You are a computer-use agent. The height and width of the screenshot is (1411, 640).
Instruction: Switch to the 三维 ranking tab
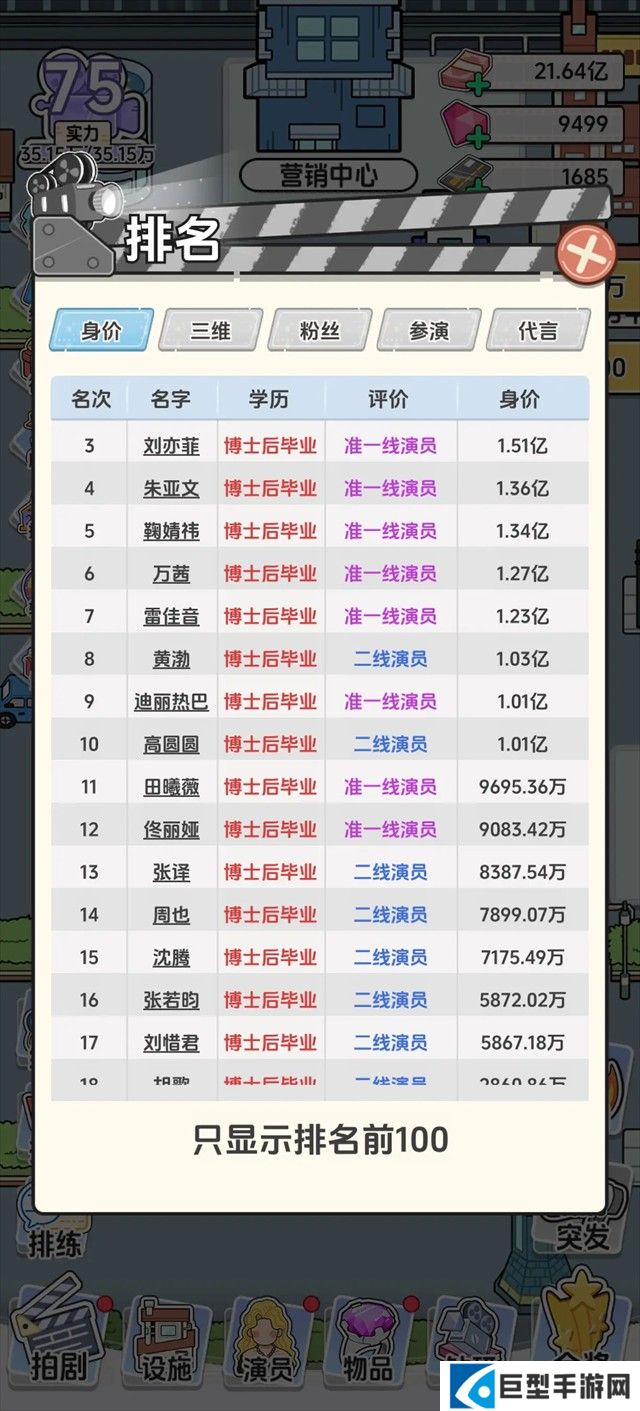tap(210, 331)
